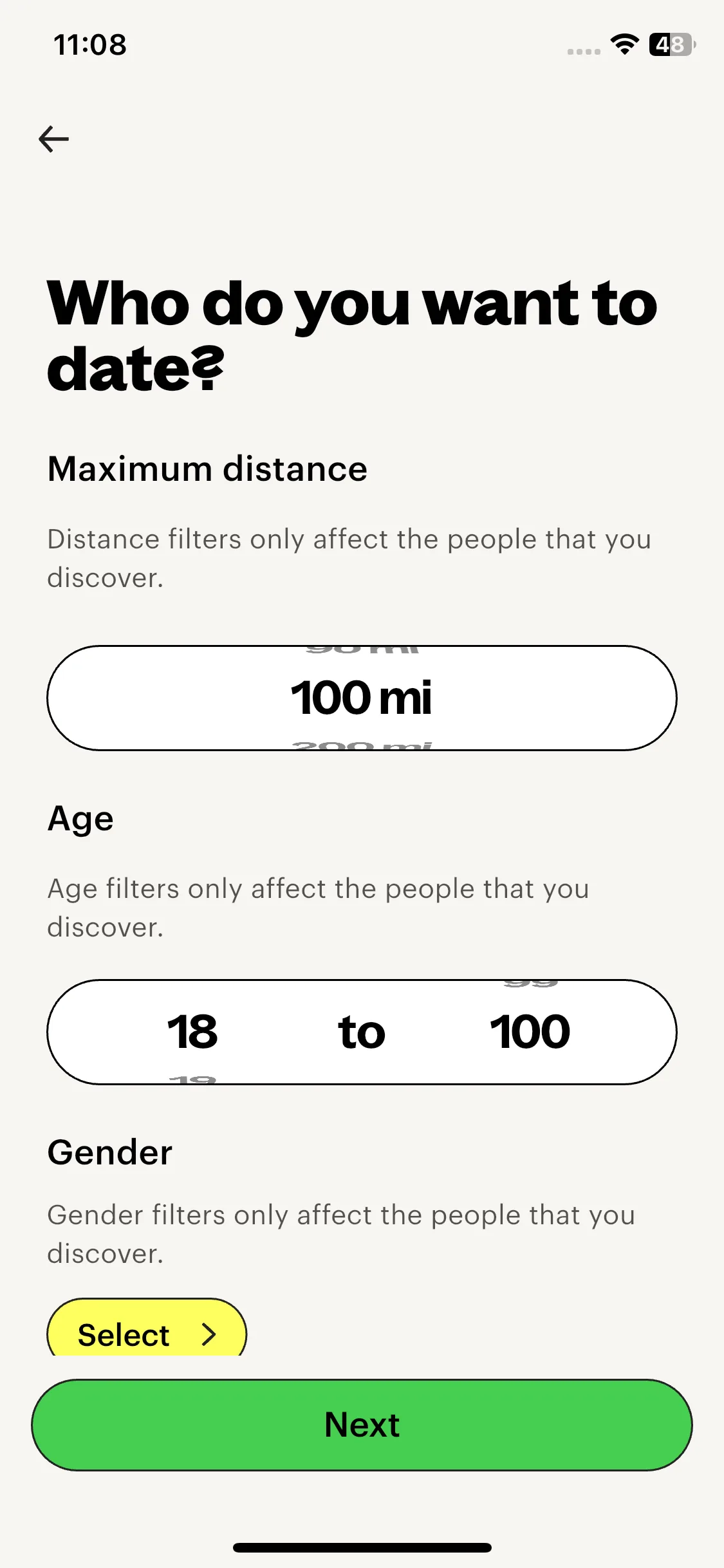
Task: Tap the 100 mi maximum distance picker
Action: 362,698
